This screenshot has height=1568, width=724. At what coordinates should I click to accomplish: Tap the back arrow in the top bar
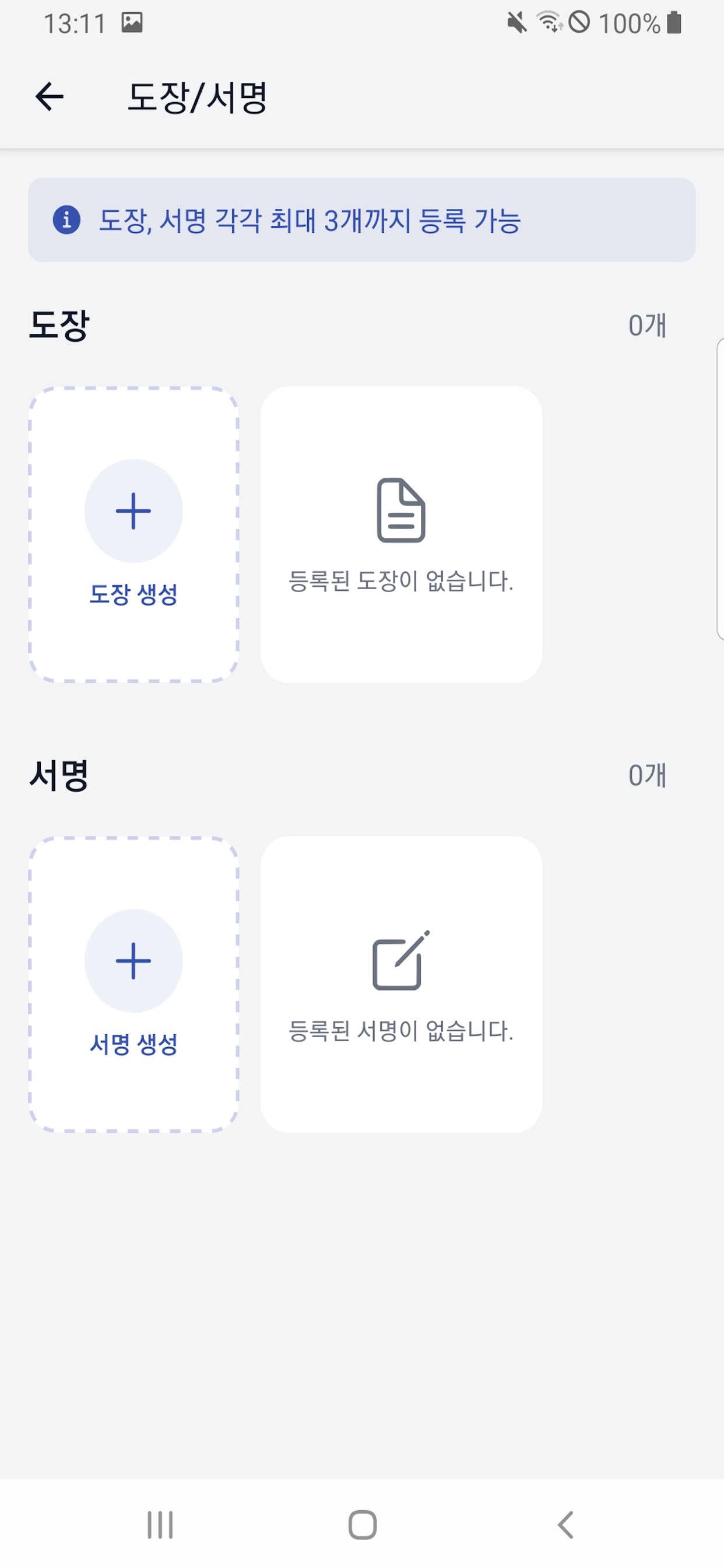coord(48,96)
